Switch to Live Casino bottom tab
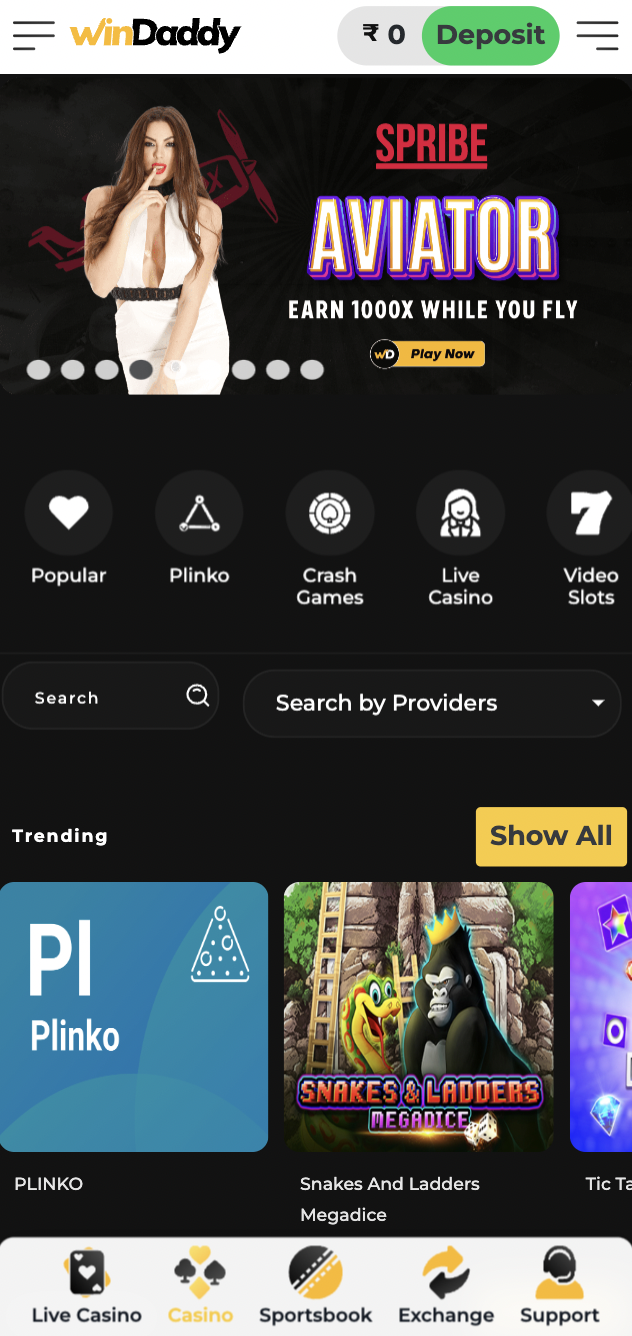Screen dimensions: 632x1336 tap(86, 1287)
